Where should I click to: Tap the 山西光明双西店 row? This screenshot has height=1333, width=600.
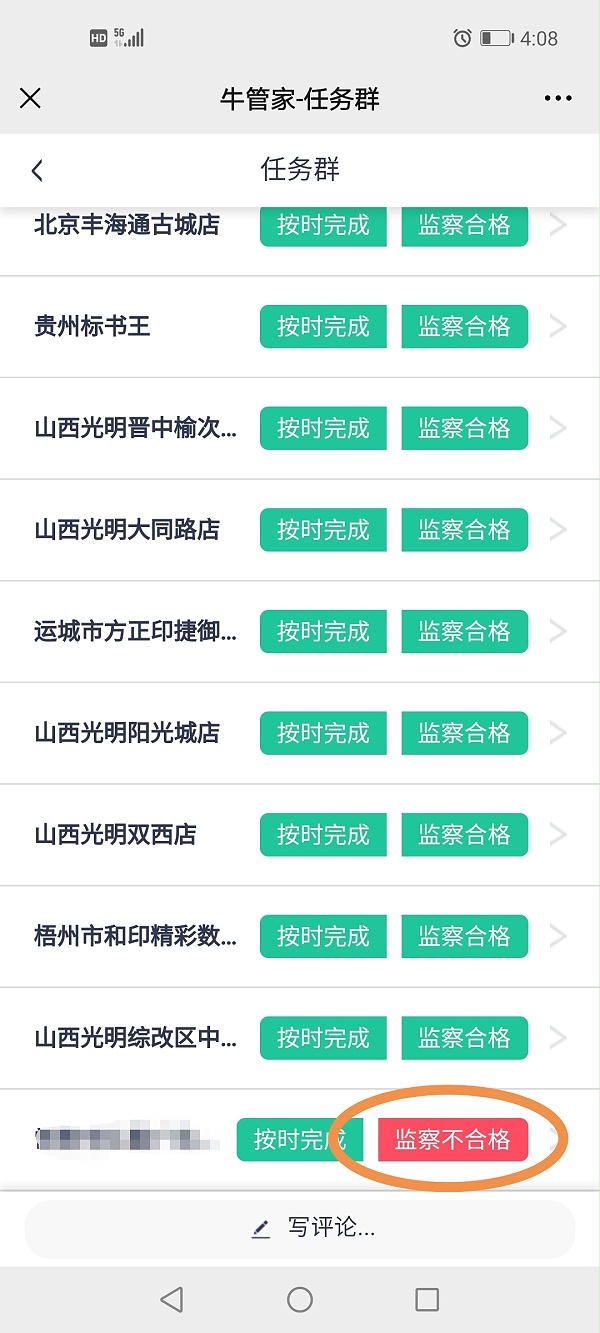pos(300,835)
